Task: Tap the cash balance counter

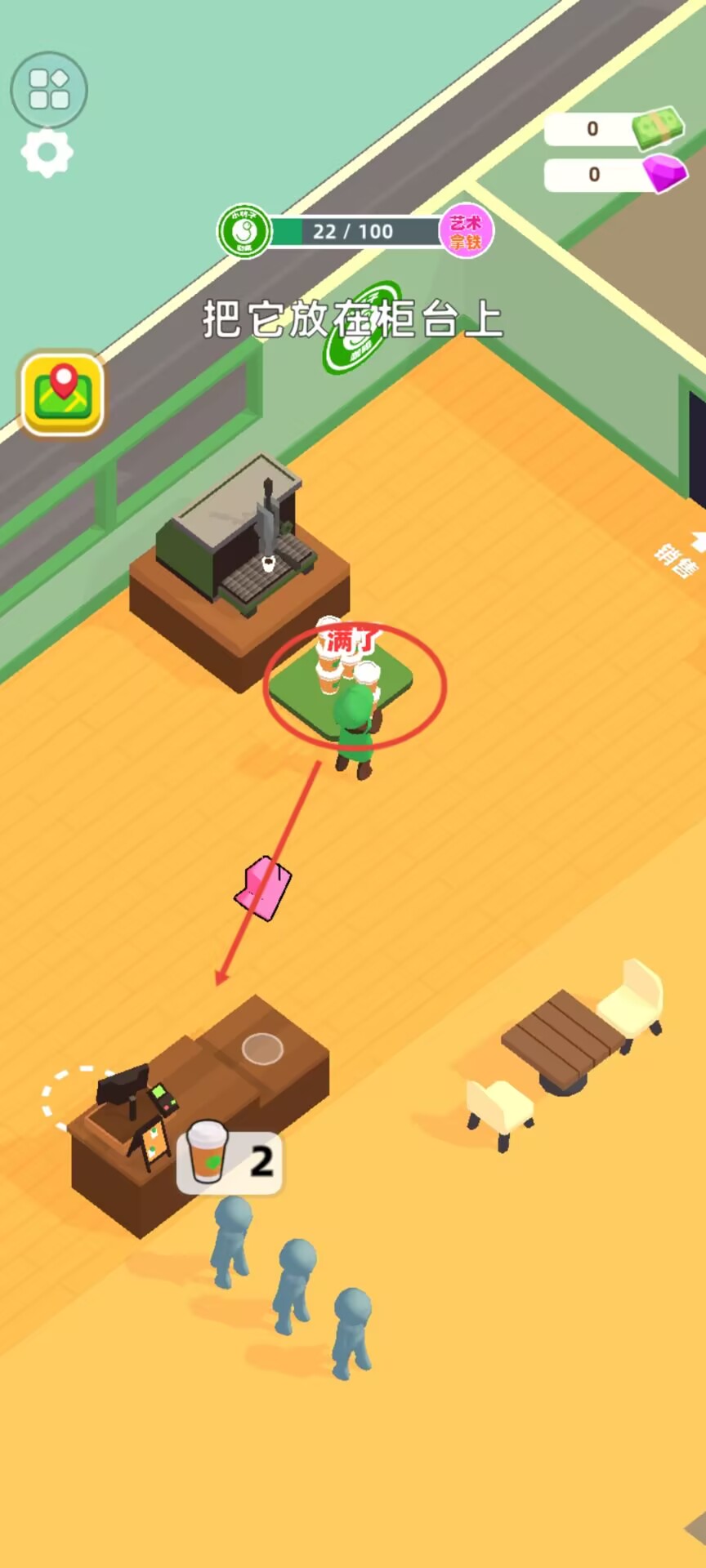Action: [613, 128]
